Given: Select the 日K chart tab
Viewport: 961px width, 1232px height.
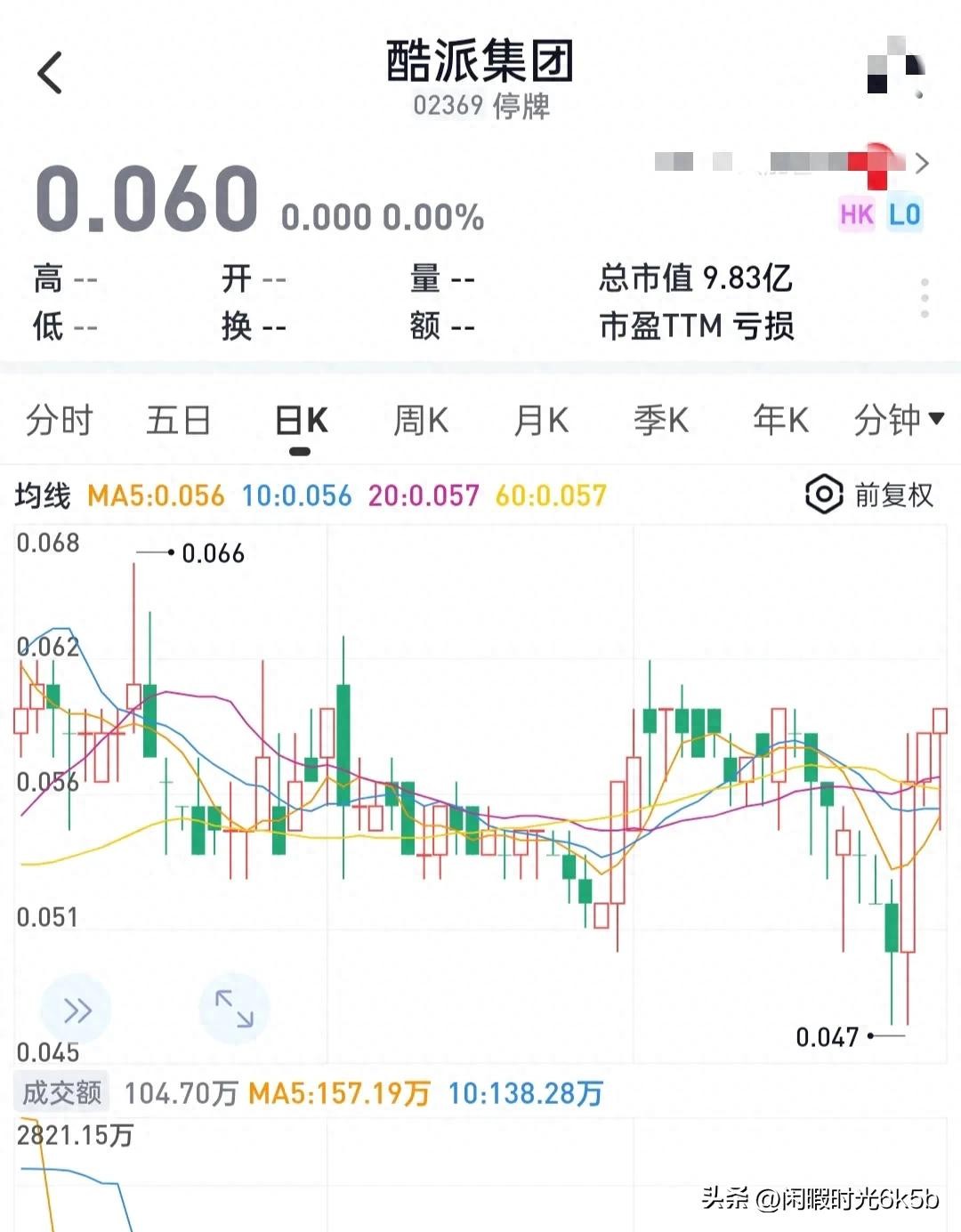Looking at the screenshot, I should (301, 420).
